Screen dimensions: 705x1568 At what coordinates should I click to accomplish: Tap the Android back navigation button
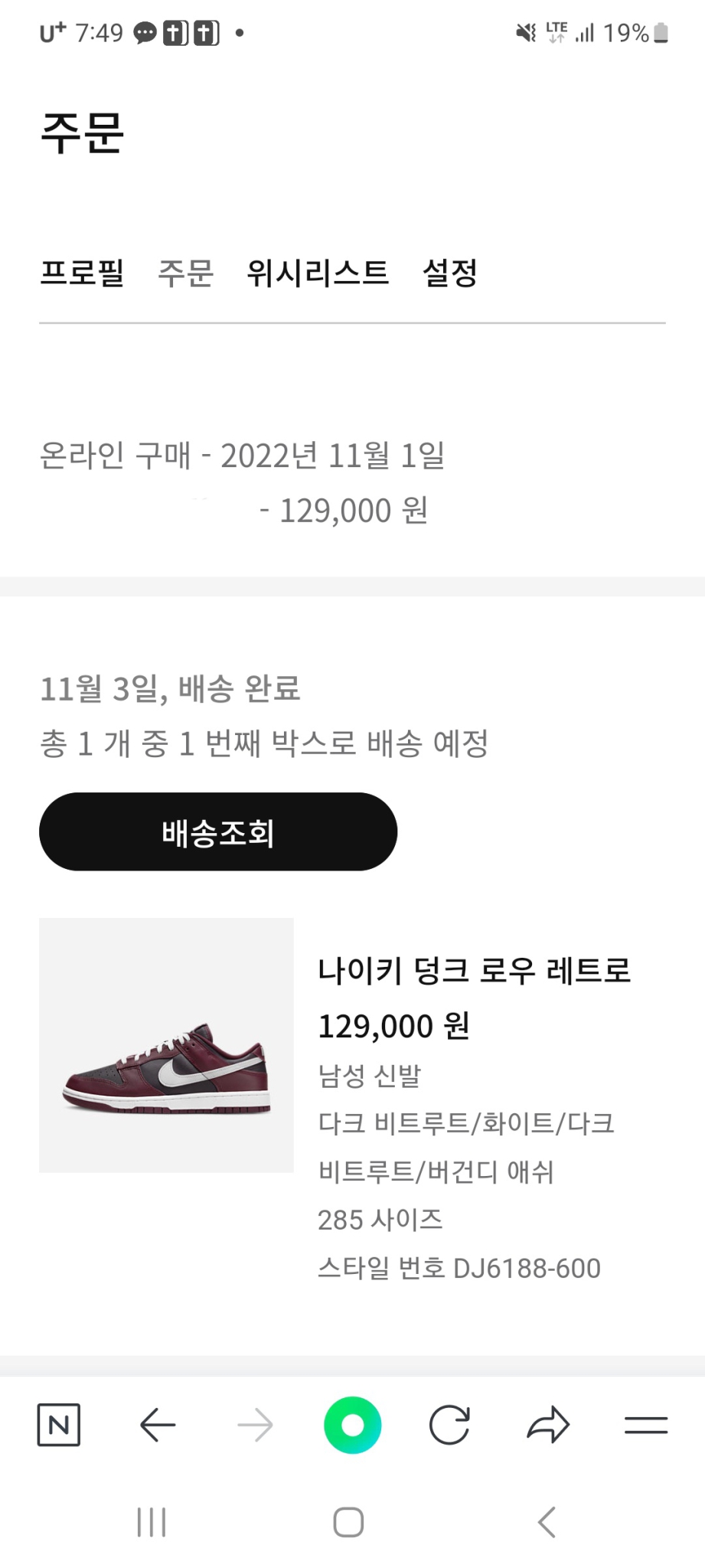tap(547, 1522)
